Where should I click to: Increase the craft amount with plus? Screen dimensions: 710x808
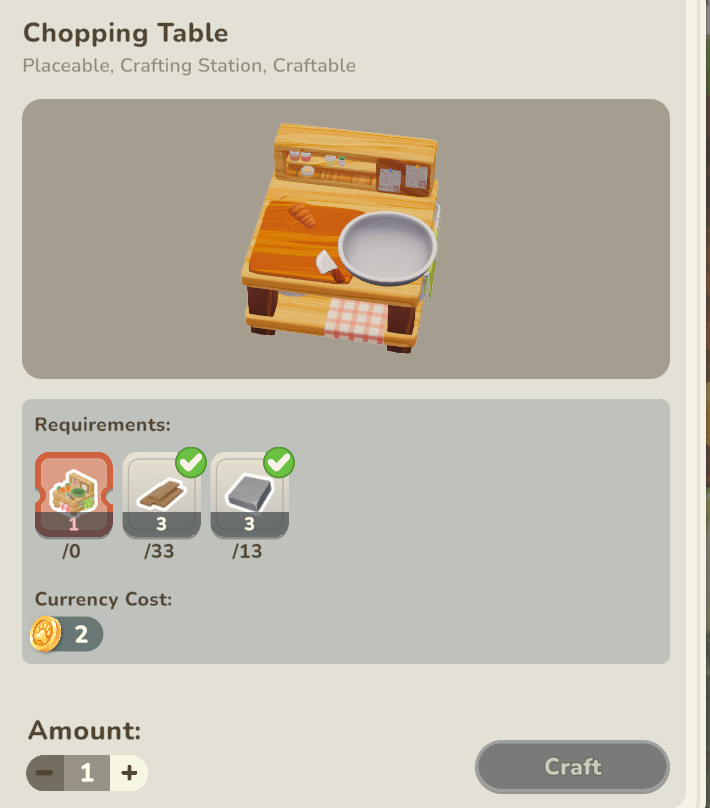coord(129,773)
